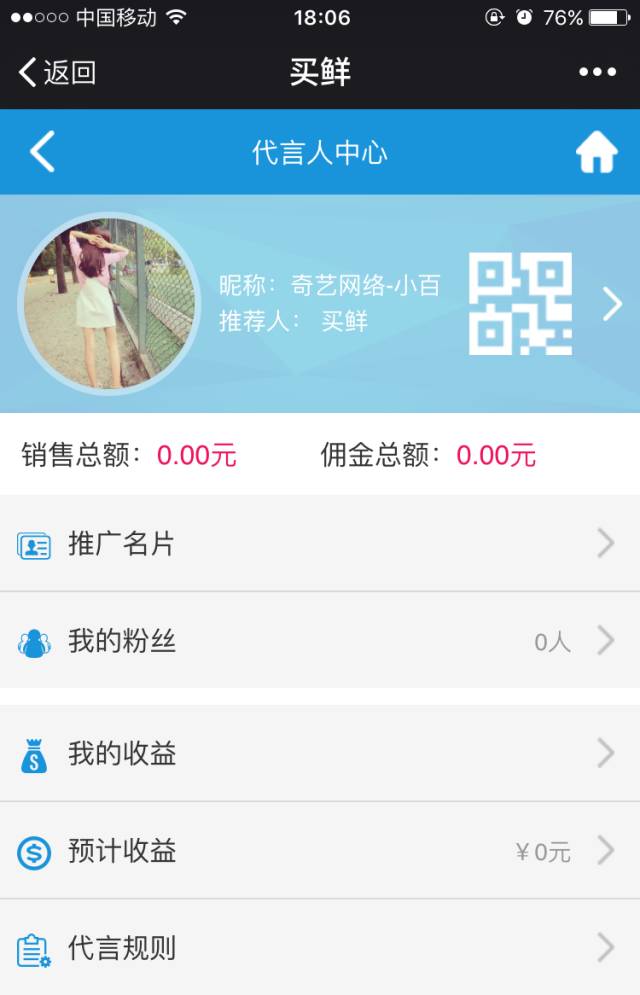The height and width of the screenshot is (995, 640).
Task: Go to the home page icon
Action: tap(597, 152)
